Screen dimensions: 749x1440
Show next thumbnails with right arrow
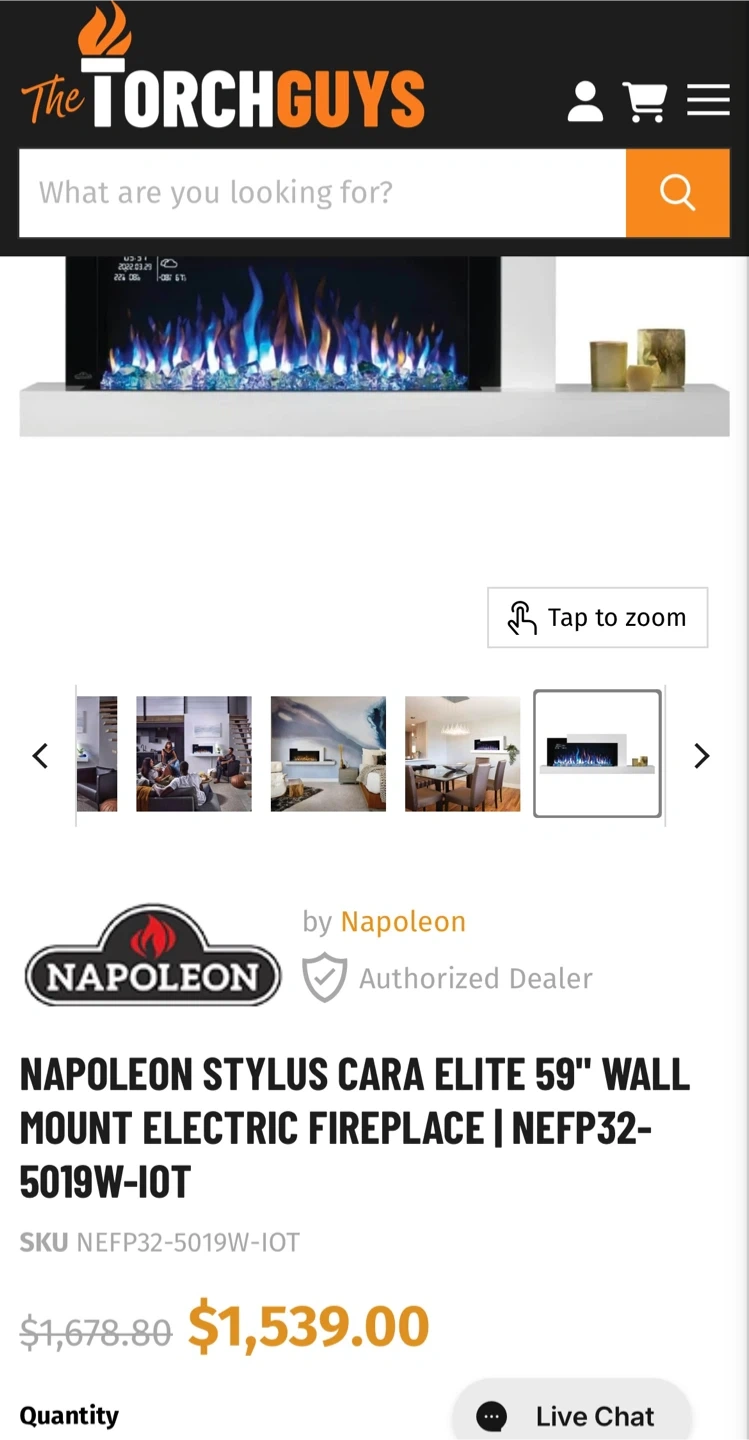click(x=702, y=756)
